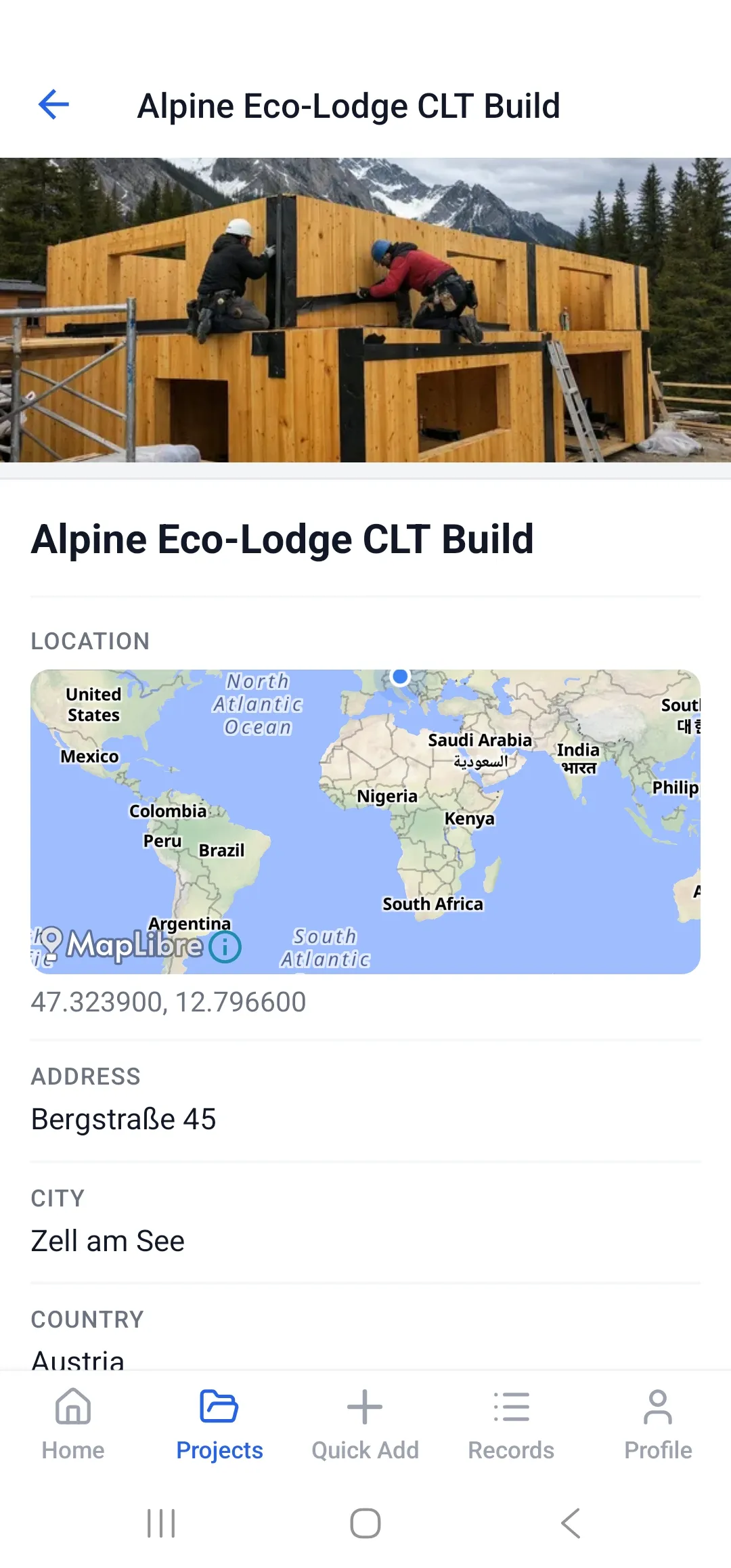Image resolution: width=731 pixels, height=1568 pixels.
Task: Open Quick Add
Action: [x=365, y=1424]
